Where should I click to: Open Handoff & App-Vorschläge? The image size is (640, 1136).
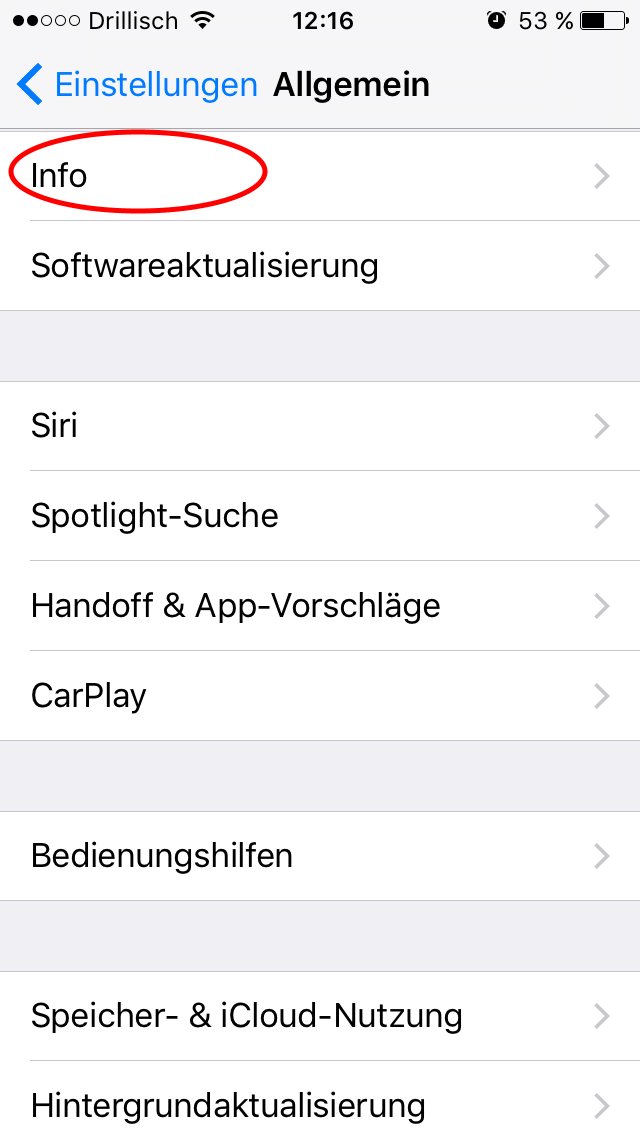pos(320,606)
